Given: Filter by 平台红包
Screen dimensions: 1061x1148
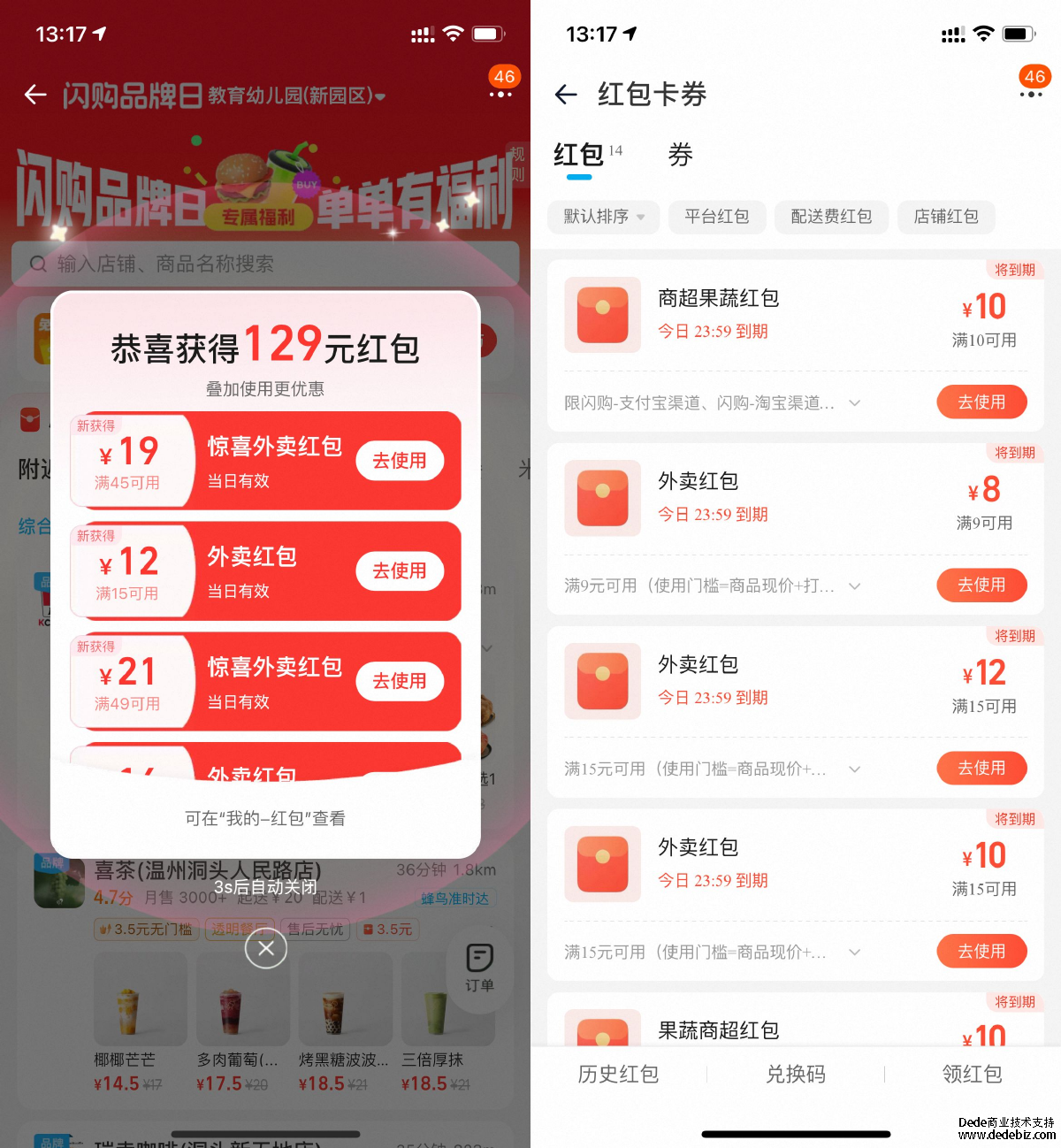Looking at the screenshot, I should (716, 217).
